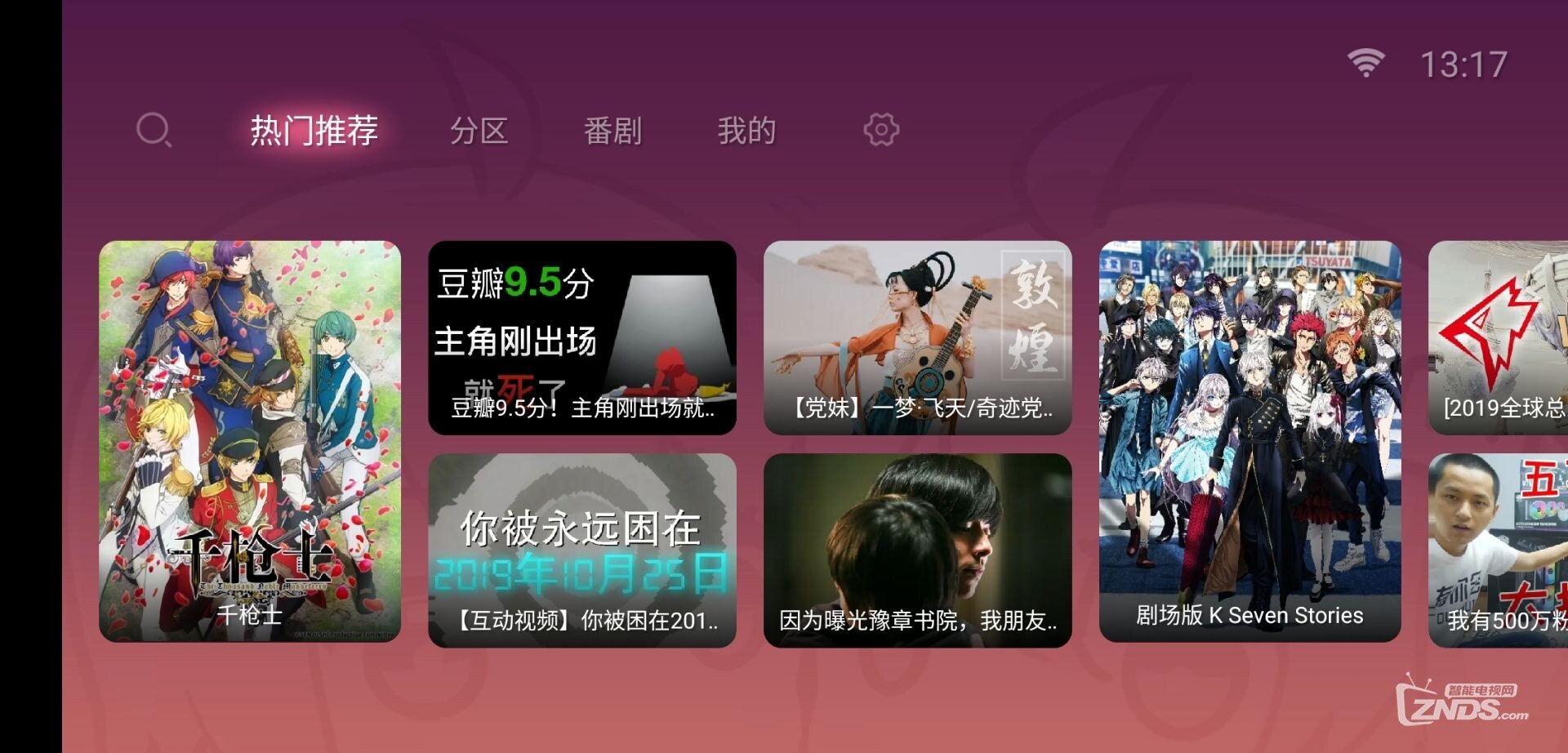Play the 豆瓣9.5分 主角刚出场 video
Image resolution: width=1568 pixels, height=753 pixels.
coord(582,337)
